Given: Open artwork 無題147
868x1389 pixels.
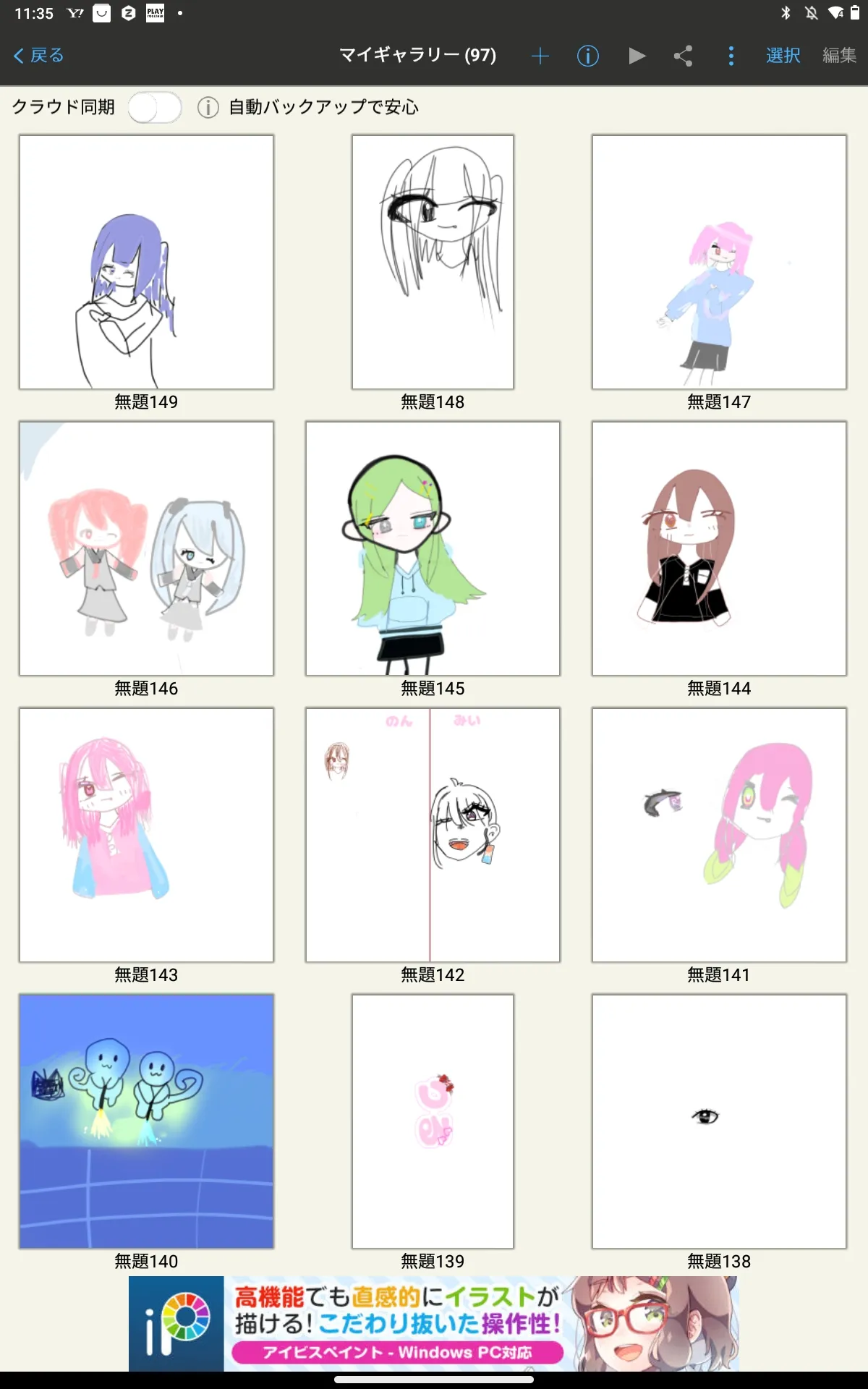Looking at the screenshot, I should (x=719, y=262).
